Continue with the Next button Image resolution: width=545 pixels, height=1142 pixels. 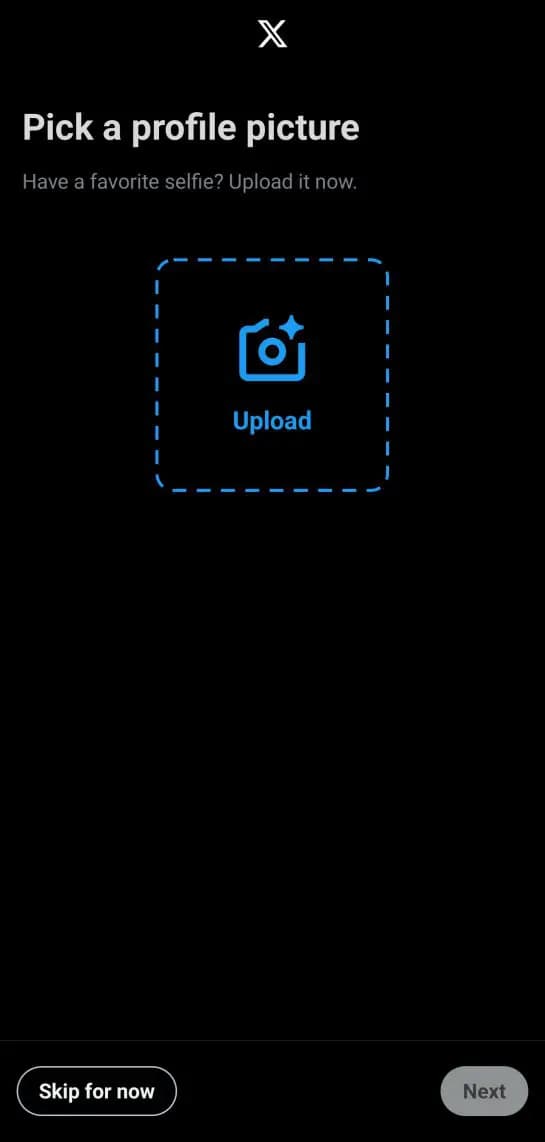pyautogui.click(x=484, y=1091)
